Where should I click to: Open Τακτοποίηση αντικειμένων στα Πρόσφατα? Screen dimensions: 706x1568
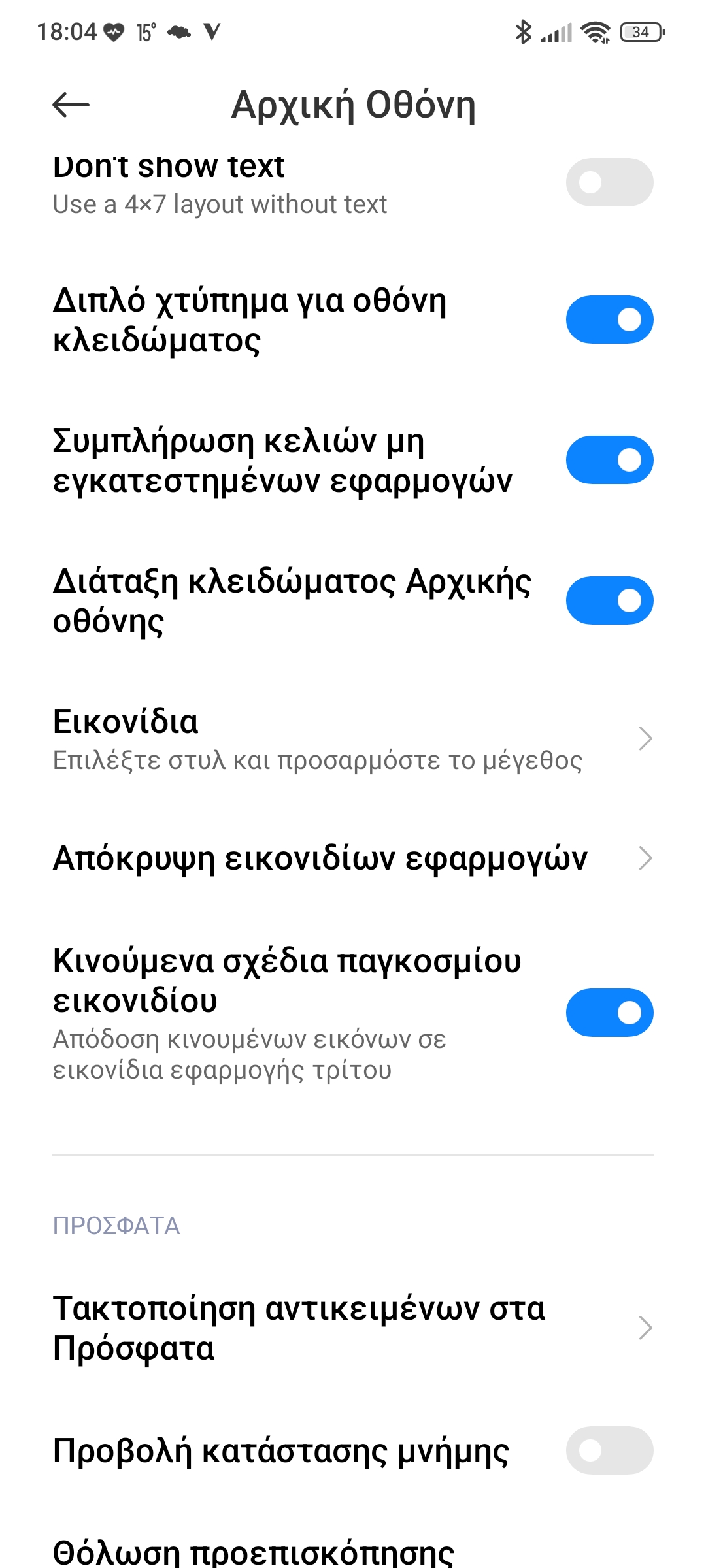[353, 1328]
